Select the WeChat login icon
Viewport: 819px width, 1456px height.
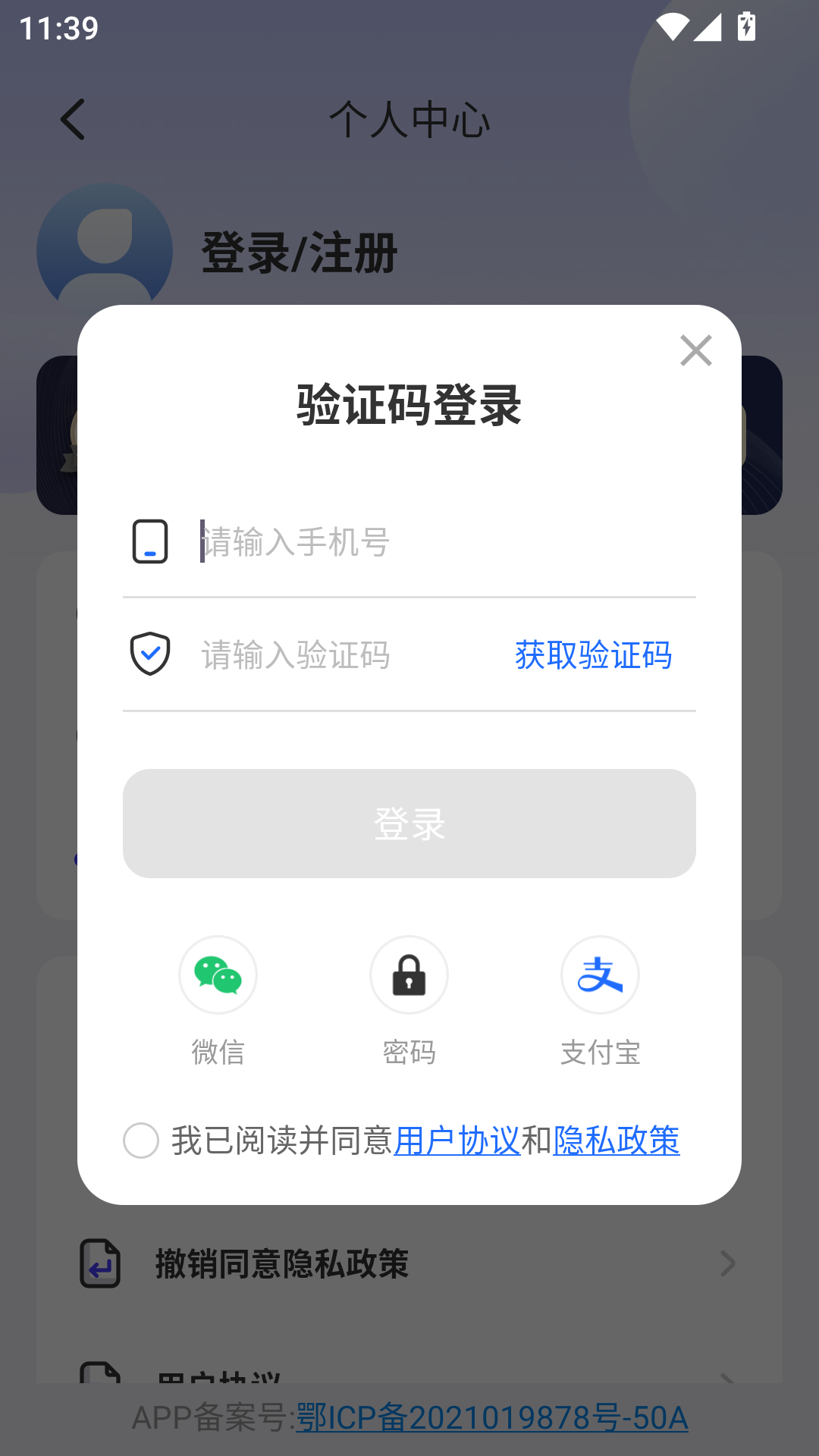[217, 975]
